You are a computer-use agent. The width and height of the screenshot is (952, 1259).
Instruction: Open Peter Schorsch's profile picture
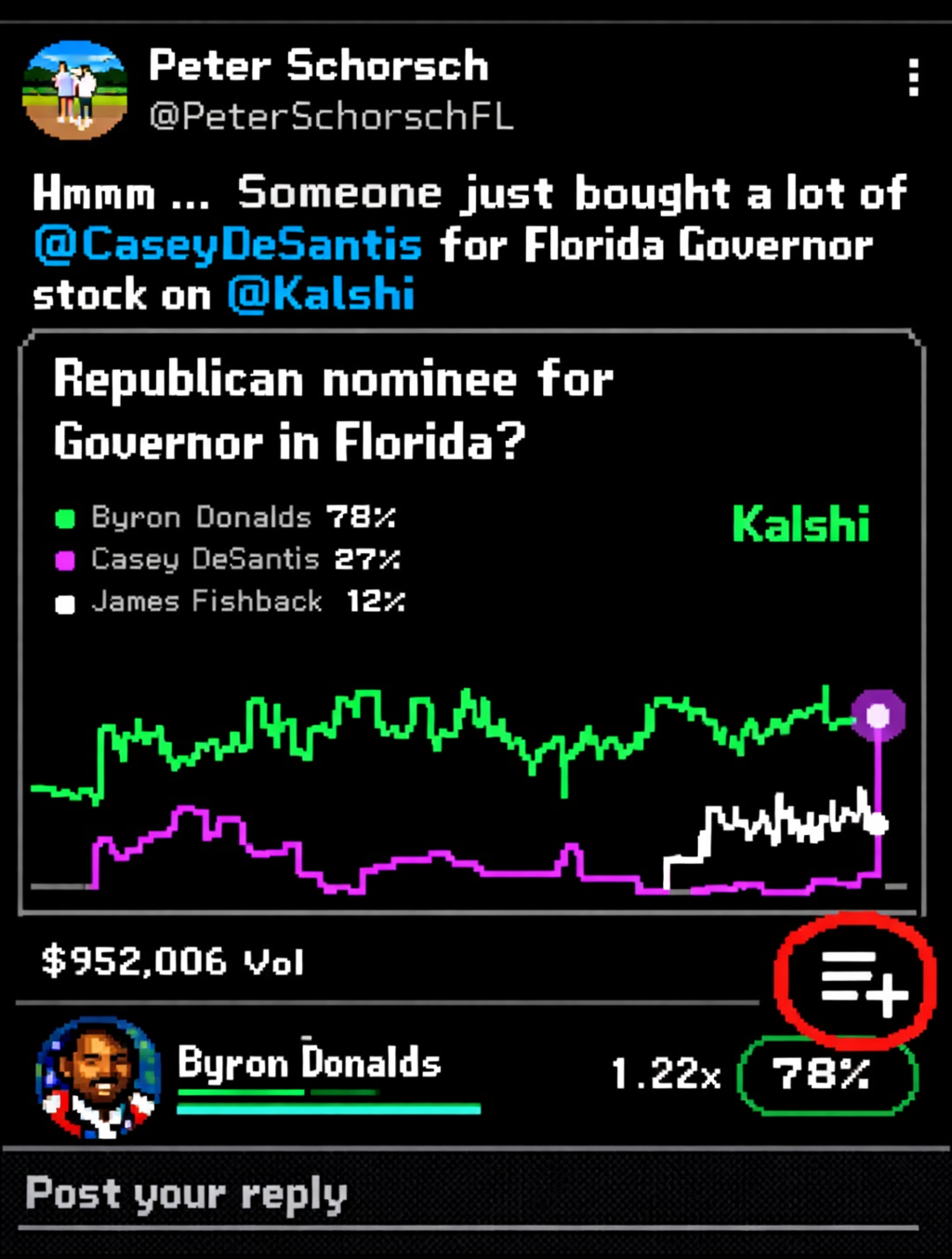pos(75,90)
